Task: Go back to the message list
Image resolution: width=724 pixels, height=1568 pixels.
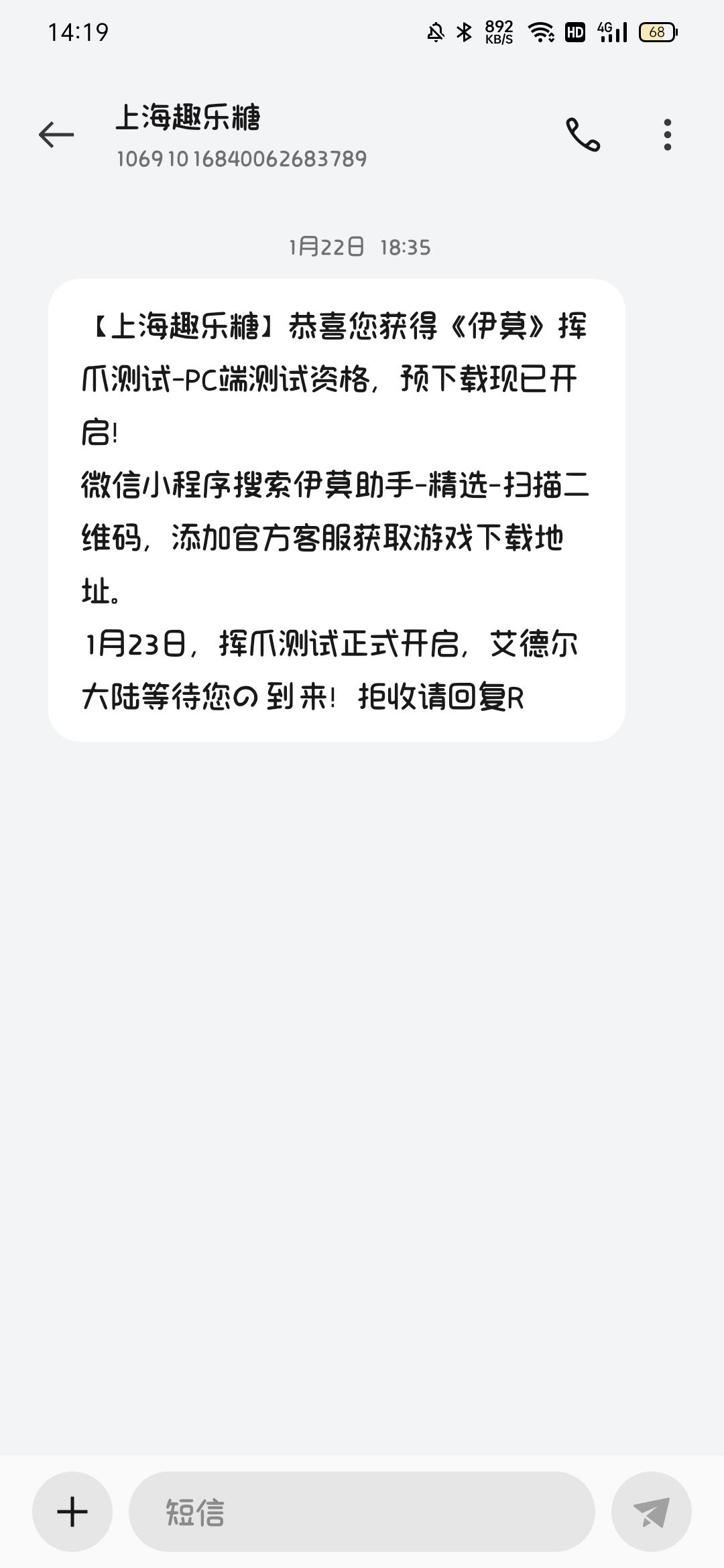Action: (56, 135)
